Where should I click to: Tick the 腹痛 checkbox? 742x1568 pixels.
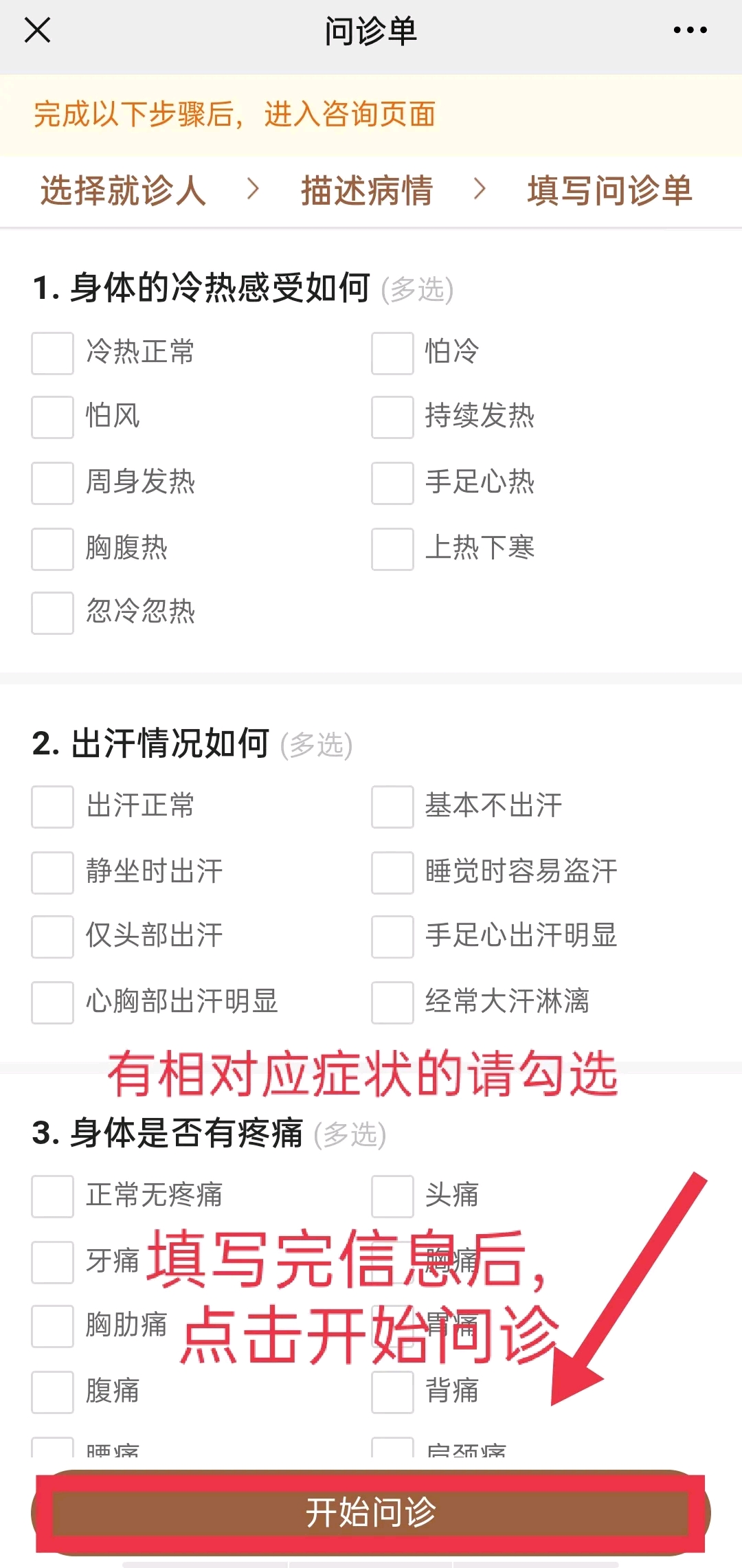(52, 1392)
